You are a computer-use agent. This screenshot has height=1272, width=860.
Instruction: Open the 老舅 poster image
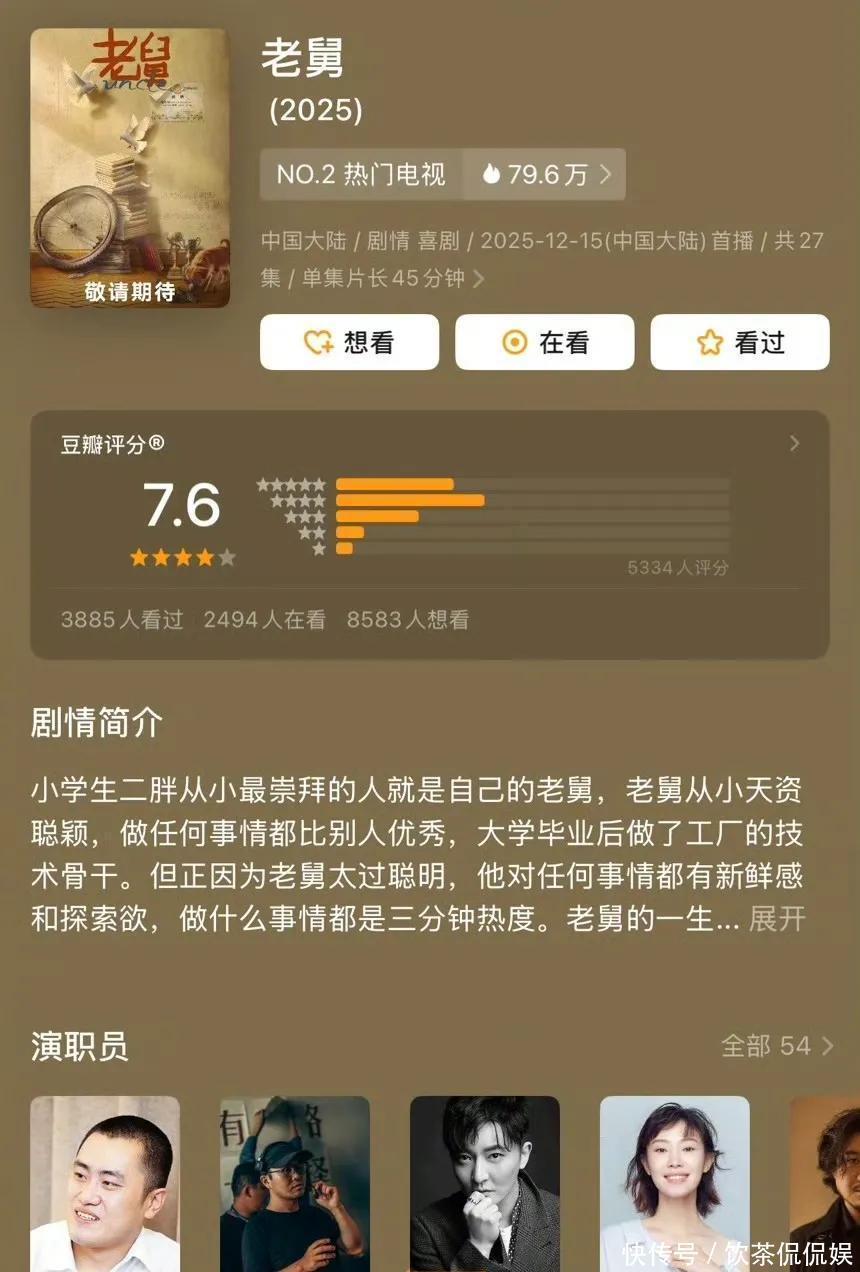click(x=130, y=168)
